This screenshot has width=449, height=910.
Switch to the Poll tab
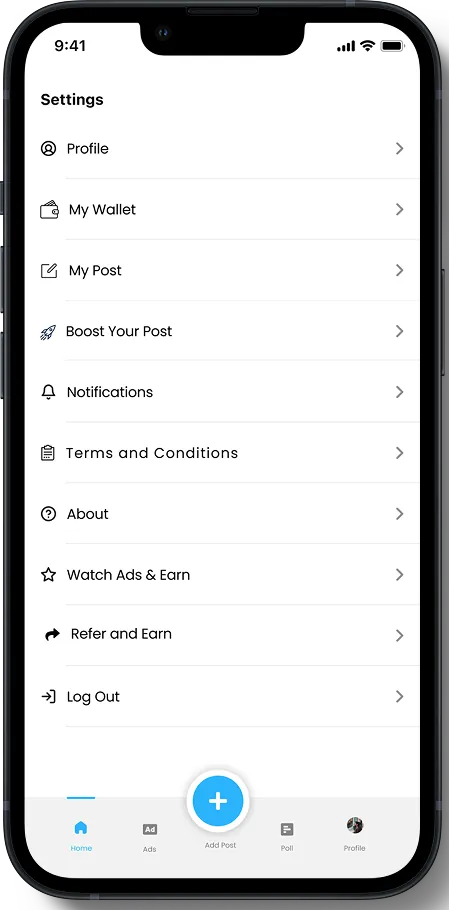[287, 836]
